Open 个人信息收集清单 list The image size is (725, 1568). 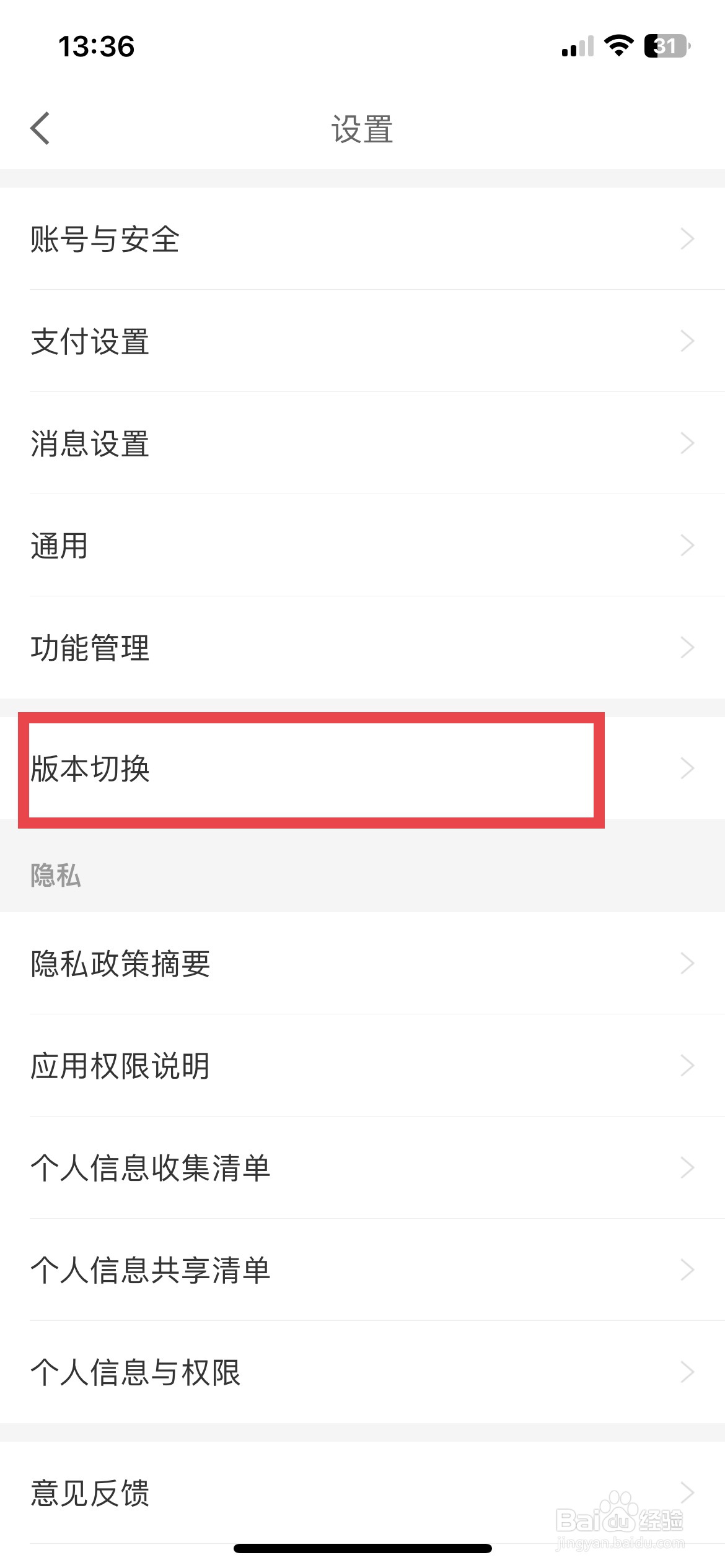(149, 1167)
